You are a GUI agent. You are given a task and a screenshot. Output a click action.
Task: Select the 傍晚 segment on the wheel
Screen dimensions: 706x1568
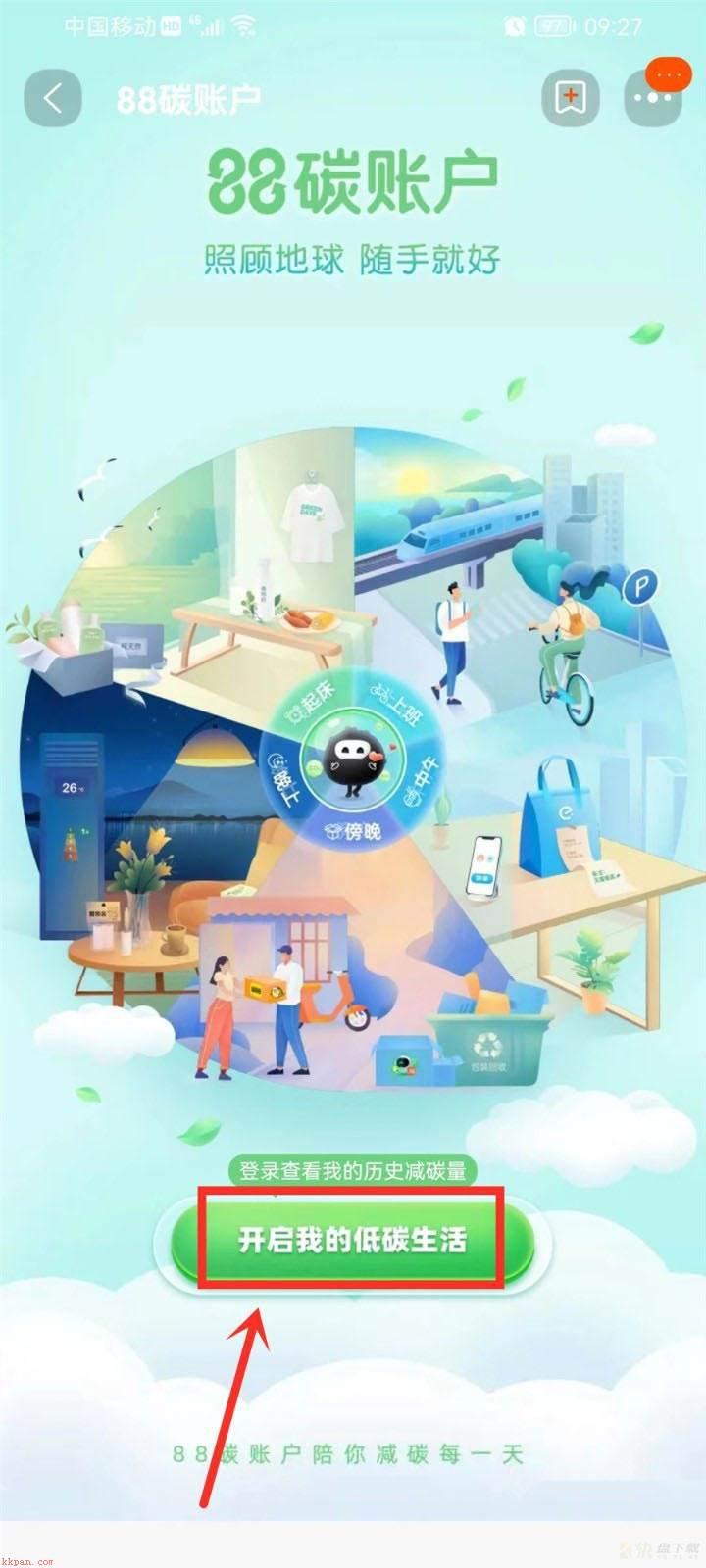pyautogui.click(x=353, y=831)
